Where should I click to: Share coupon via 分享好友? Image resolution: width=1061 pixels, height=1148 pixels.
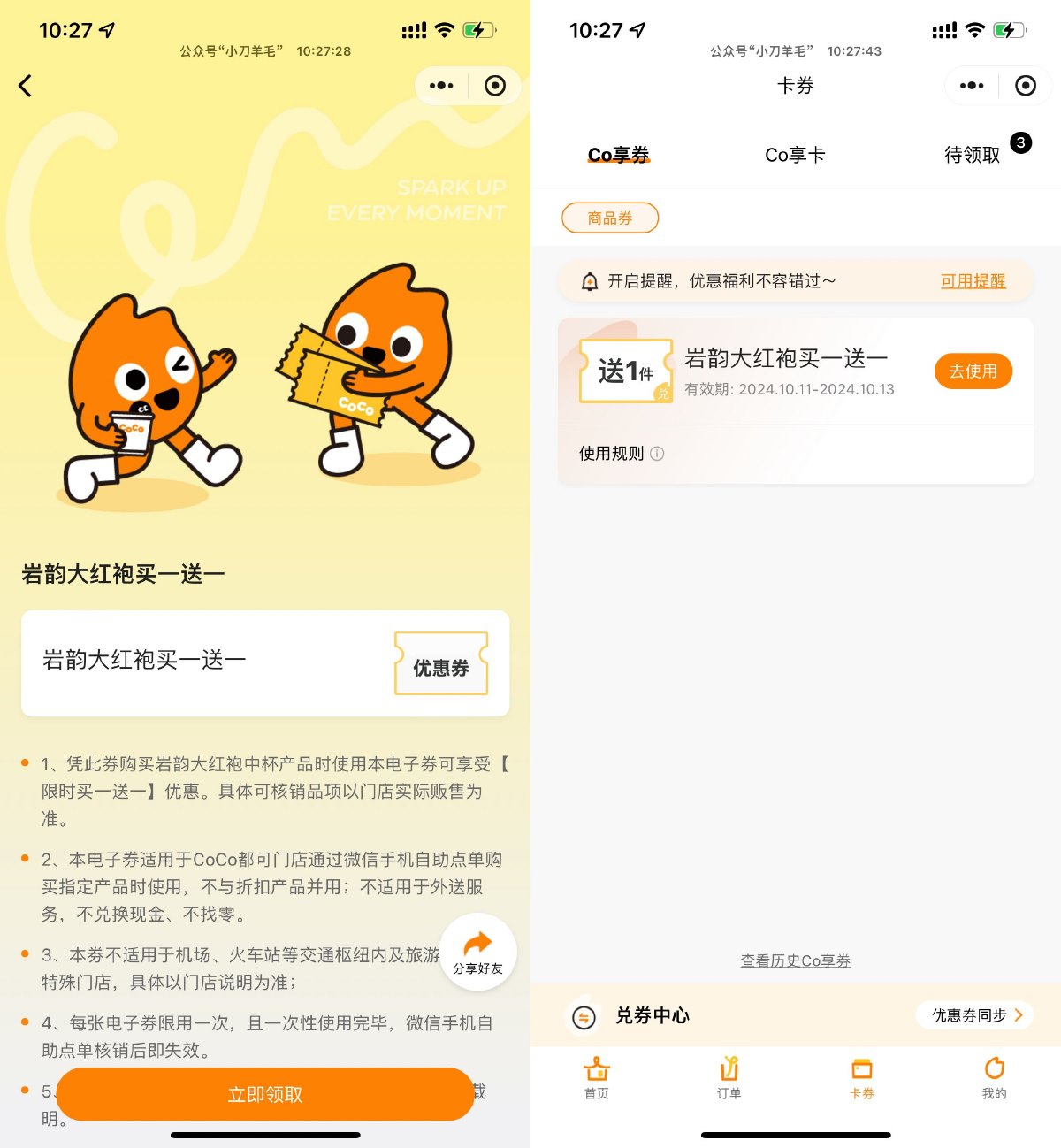tap(477, 952)
